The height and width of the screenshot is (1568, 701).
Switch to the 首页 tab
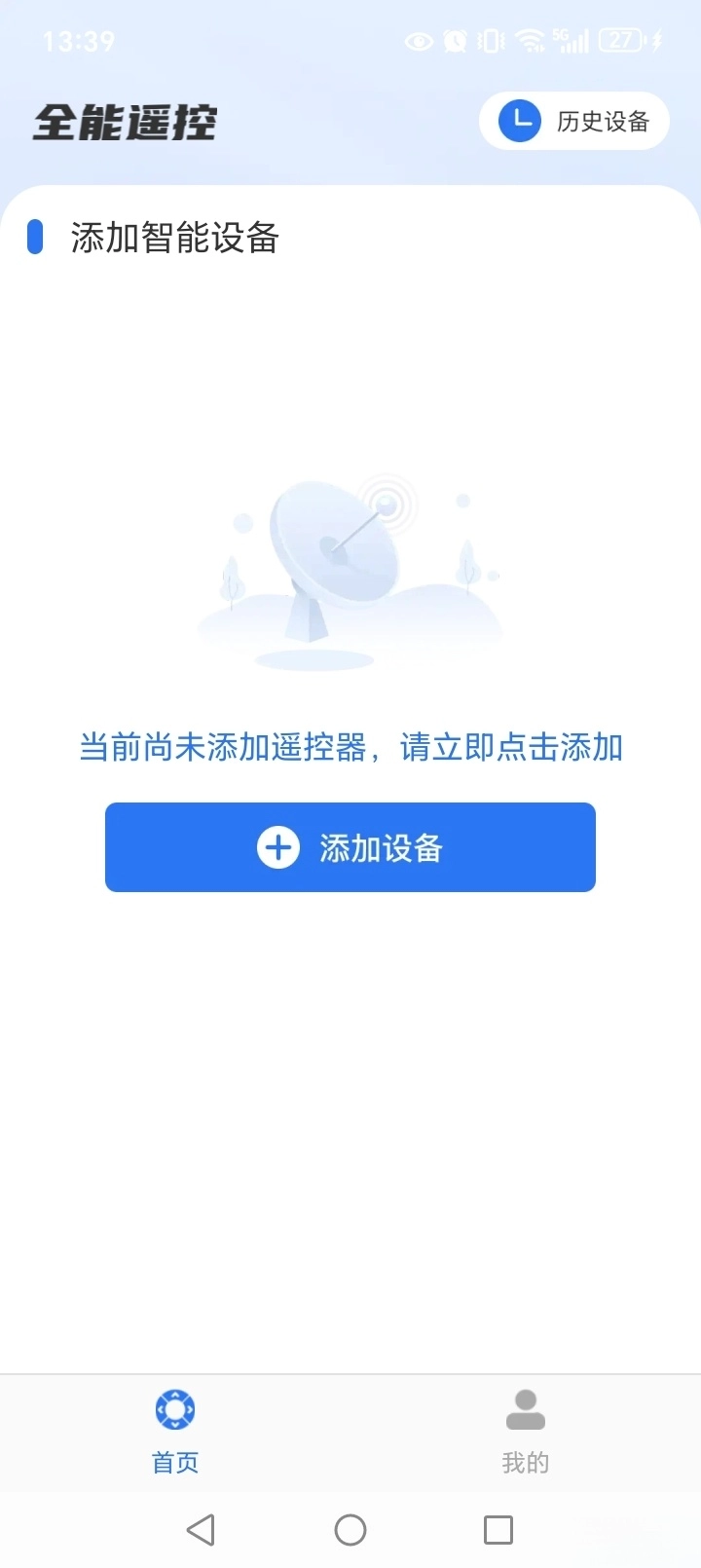point(175,1432)
